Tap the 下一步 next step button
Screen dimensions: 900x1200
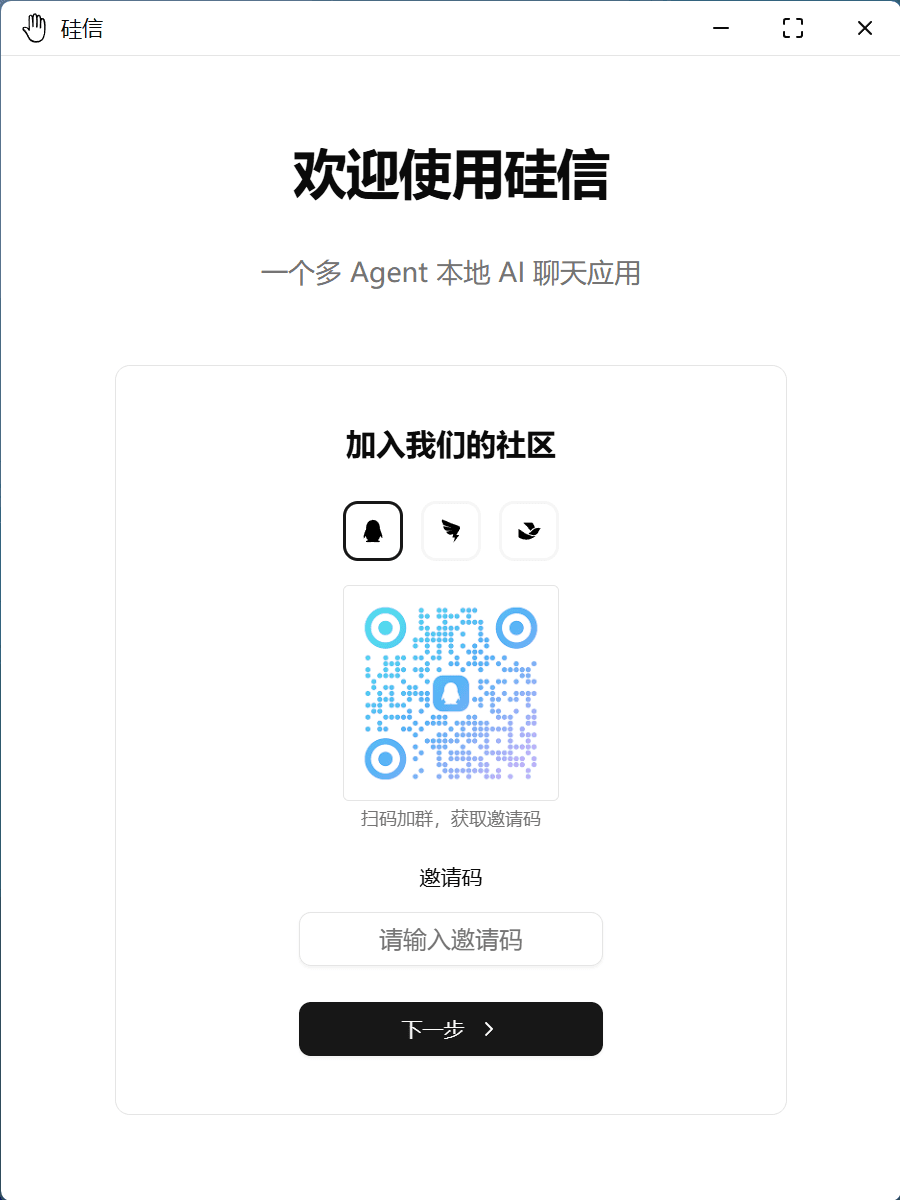tap(451, 1029)
